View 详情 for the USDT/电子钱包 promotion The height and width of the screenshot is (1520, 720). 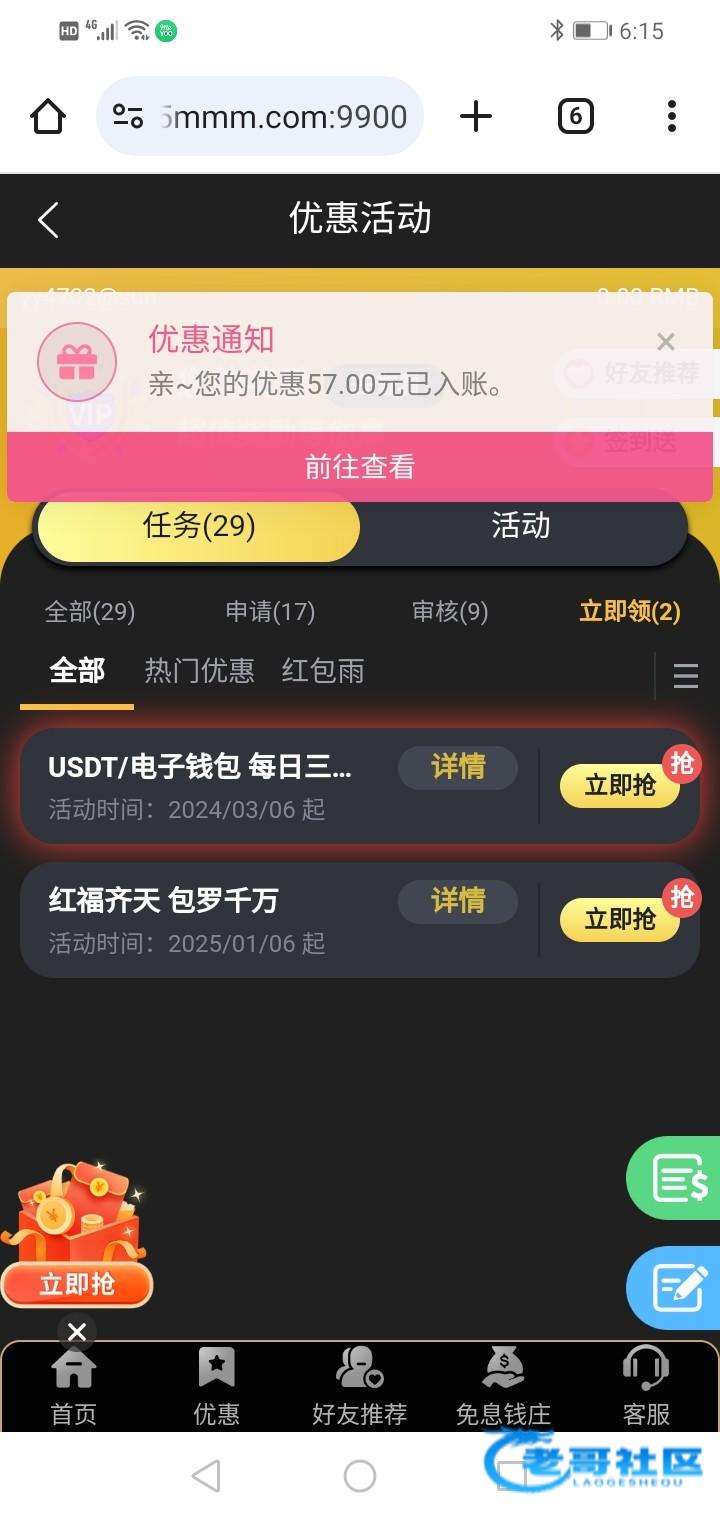(458, 768)
